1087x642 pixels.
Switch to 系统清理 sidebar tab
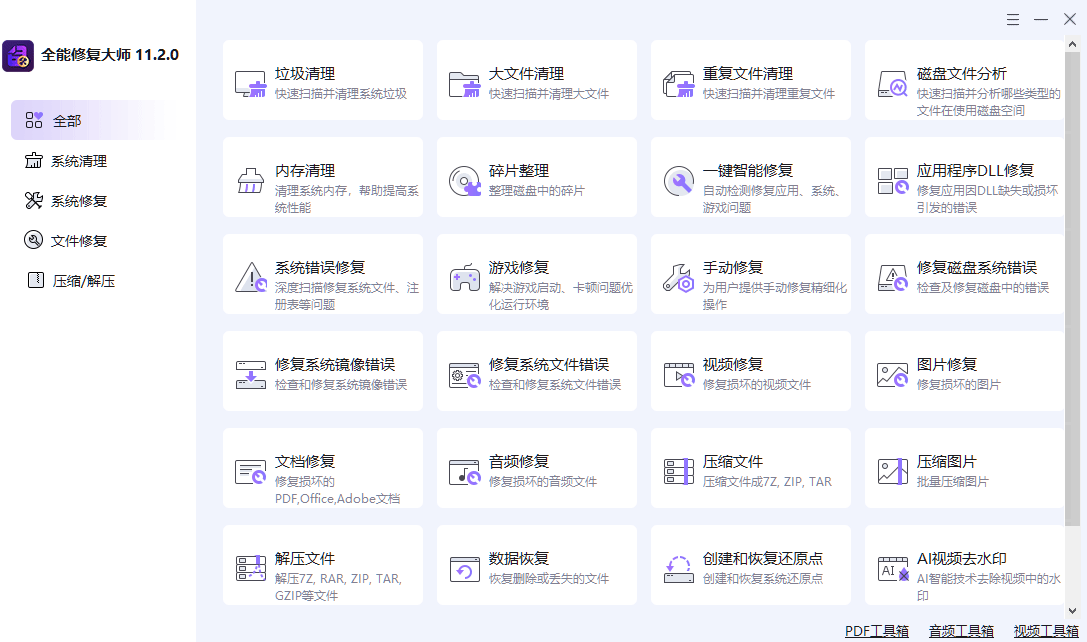coord(78,161)
